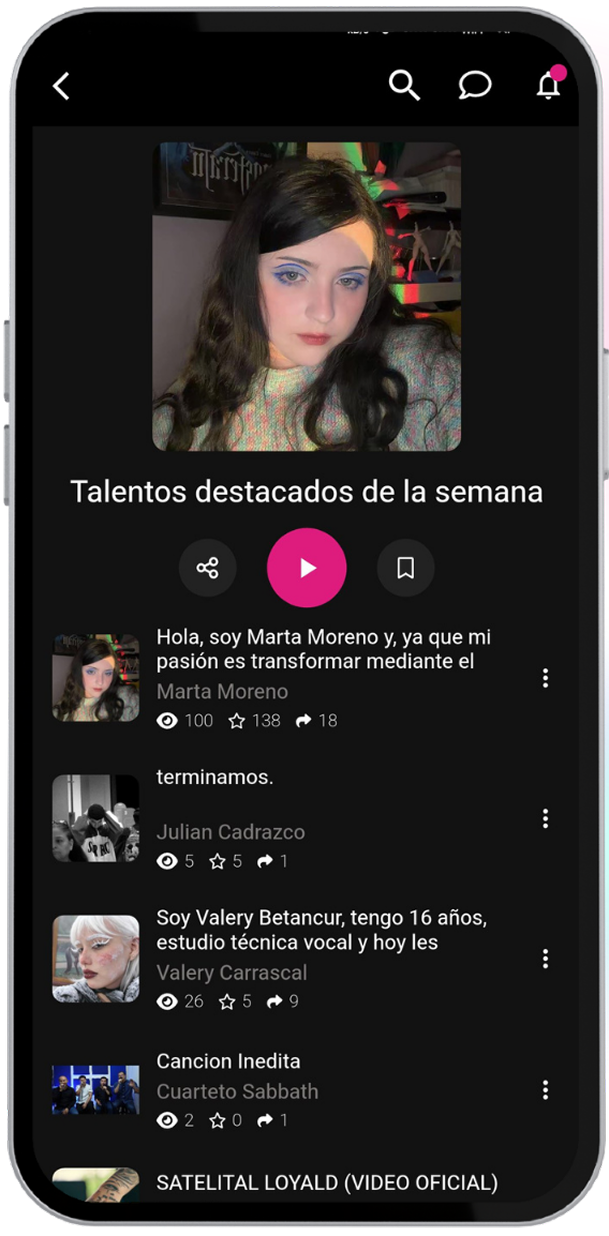Open the messages chat bubble
The image size is (609, 1236).
pos(475,86)
